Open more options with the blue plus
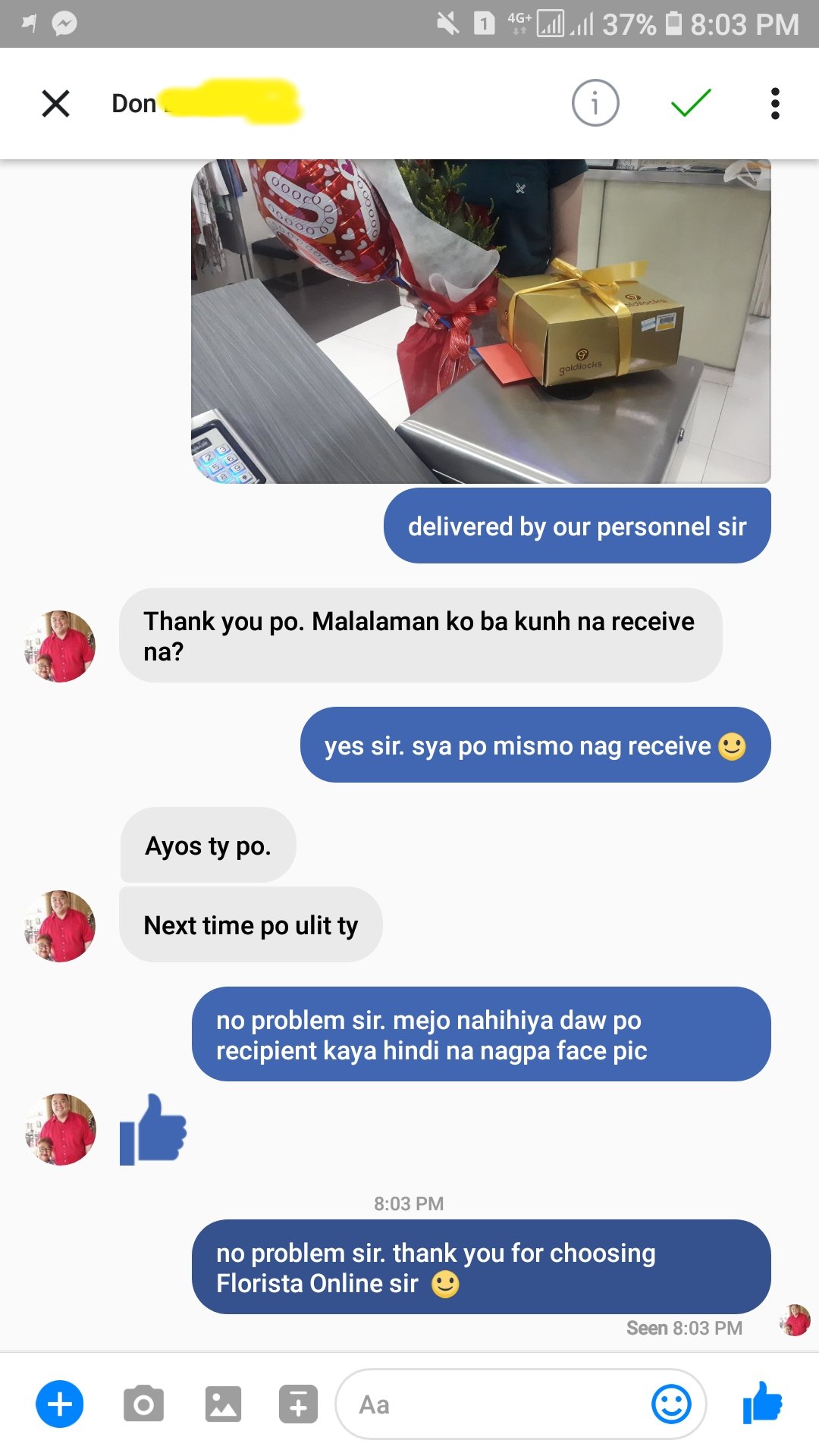Viewport: 819px width, 1456px height. tap(60, 1404)
